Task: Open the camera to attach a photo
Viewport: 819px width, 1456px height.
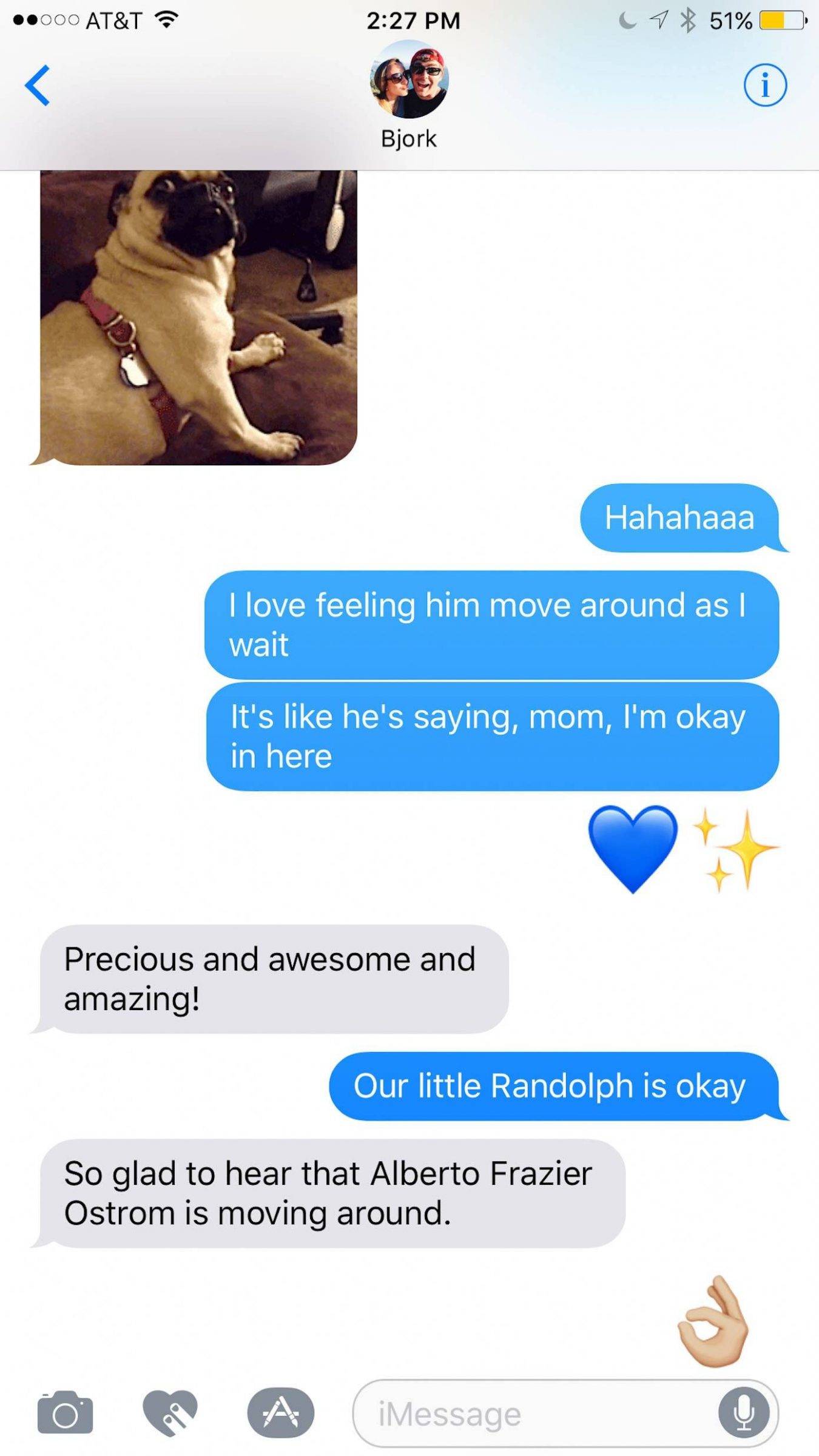Action: [65, 1414]
